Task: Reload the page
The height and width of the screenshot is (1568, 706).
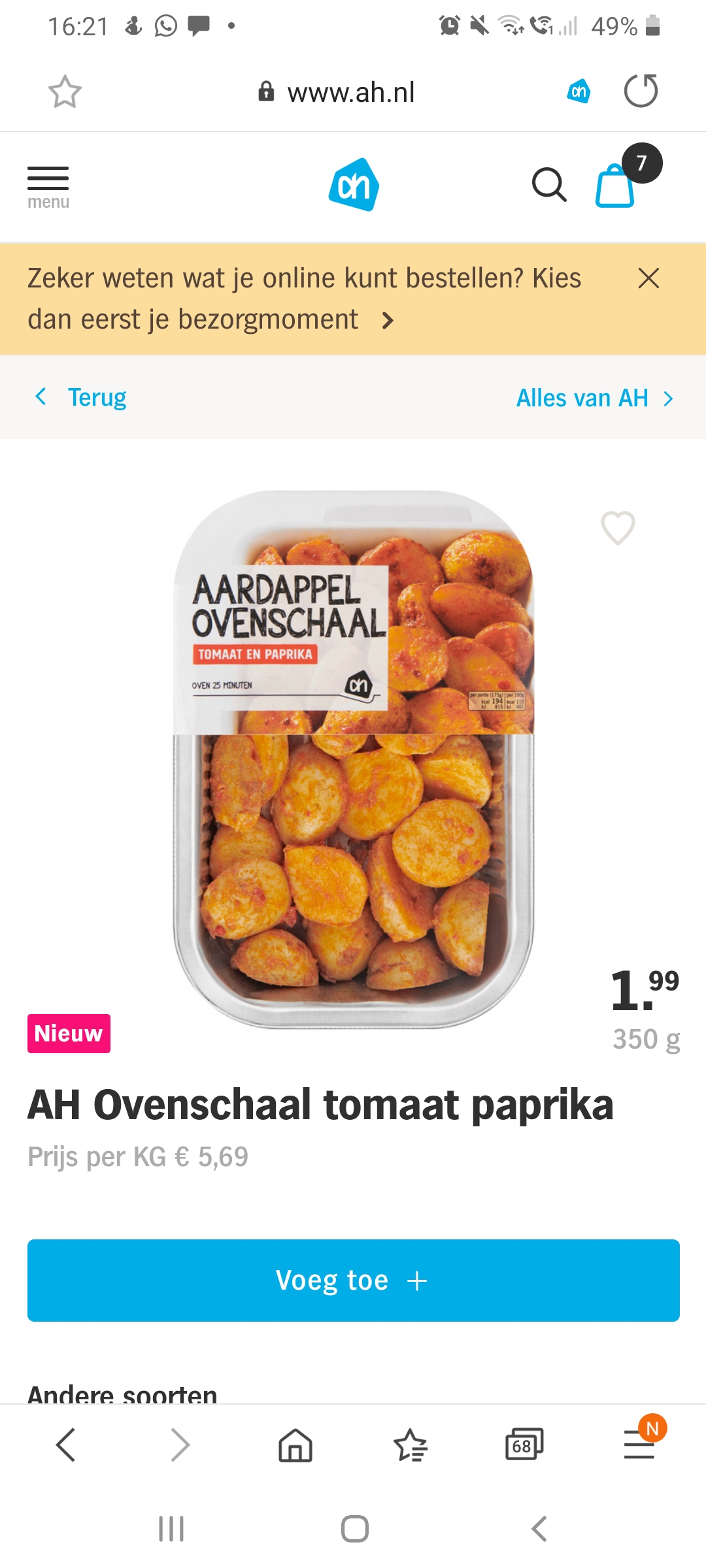Action: pos(641,91)
